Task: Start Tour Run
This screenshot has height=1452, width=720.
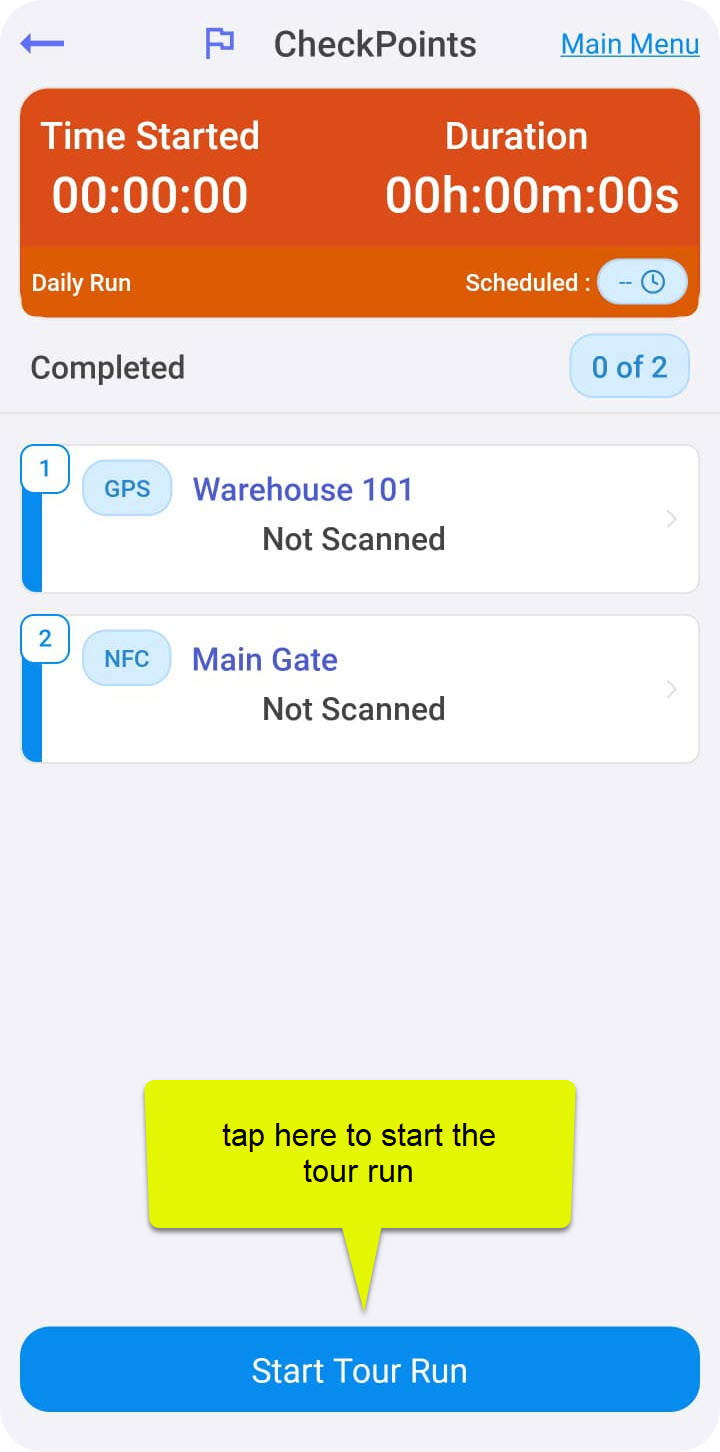Action: pos(360,1369)
